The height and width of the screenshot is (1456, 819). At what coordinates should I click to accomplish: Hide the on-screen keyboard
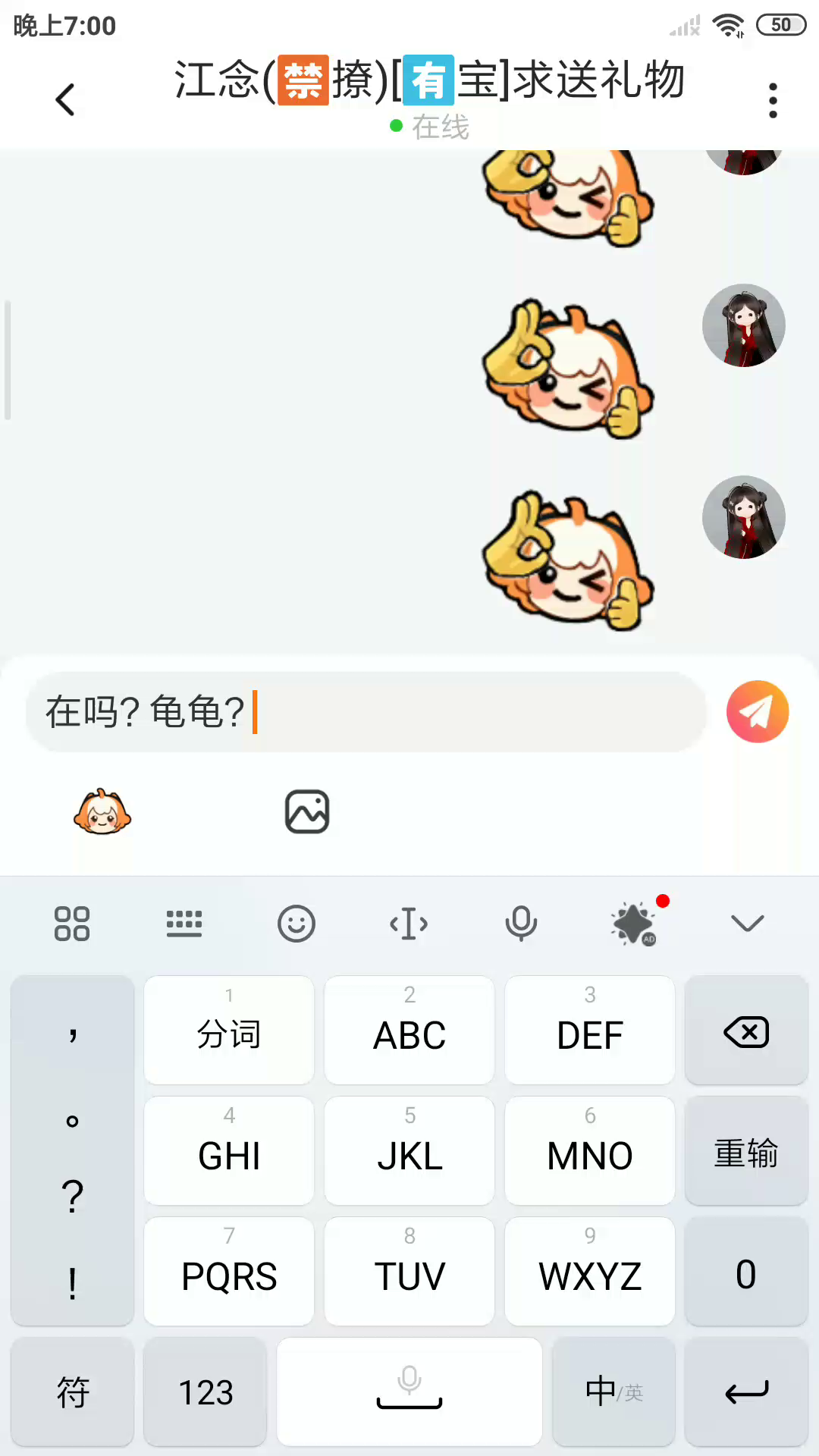[747, 924]
